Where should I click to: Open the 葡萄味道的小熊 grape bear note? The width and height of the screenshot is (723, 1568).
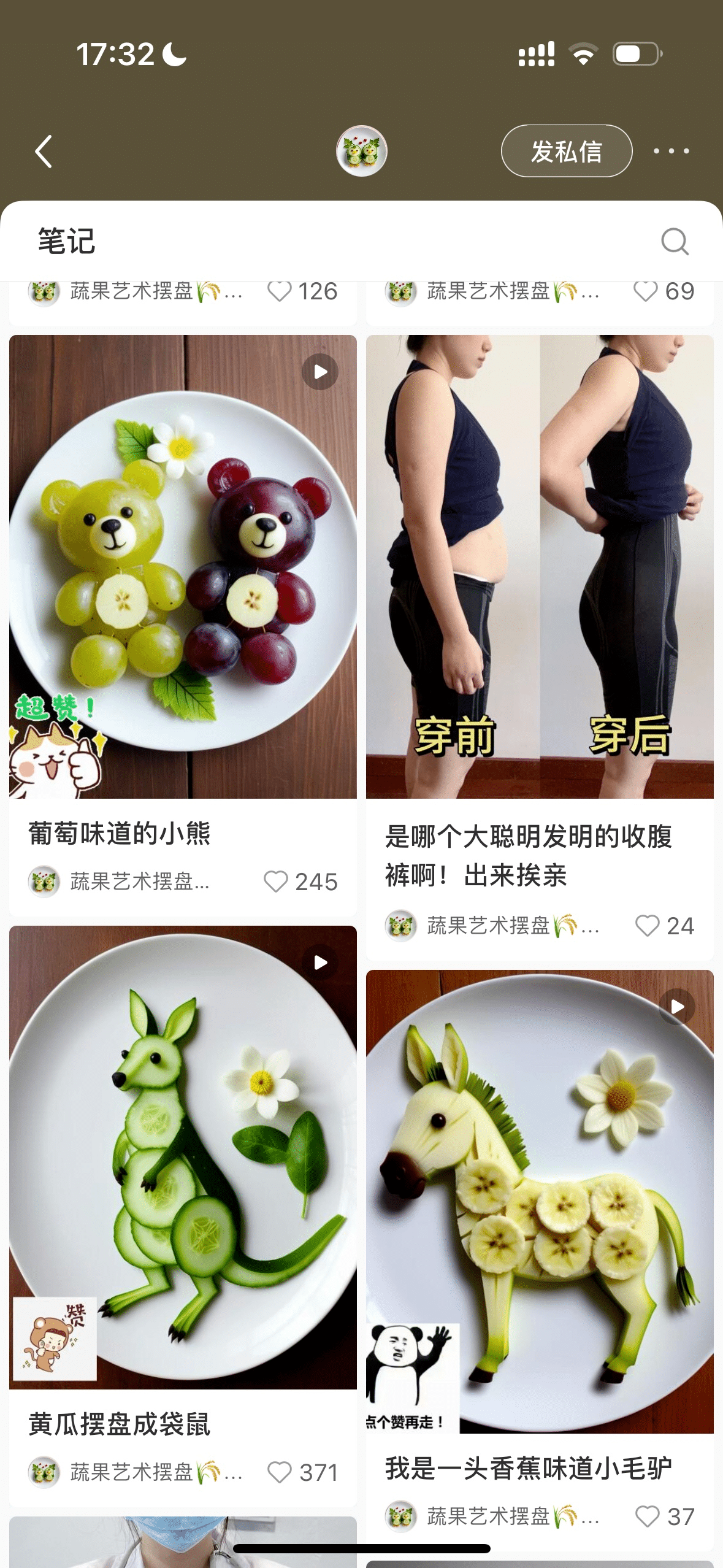pos(183,566)
